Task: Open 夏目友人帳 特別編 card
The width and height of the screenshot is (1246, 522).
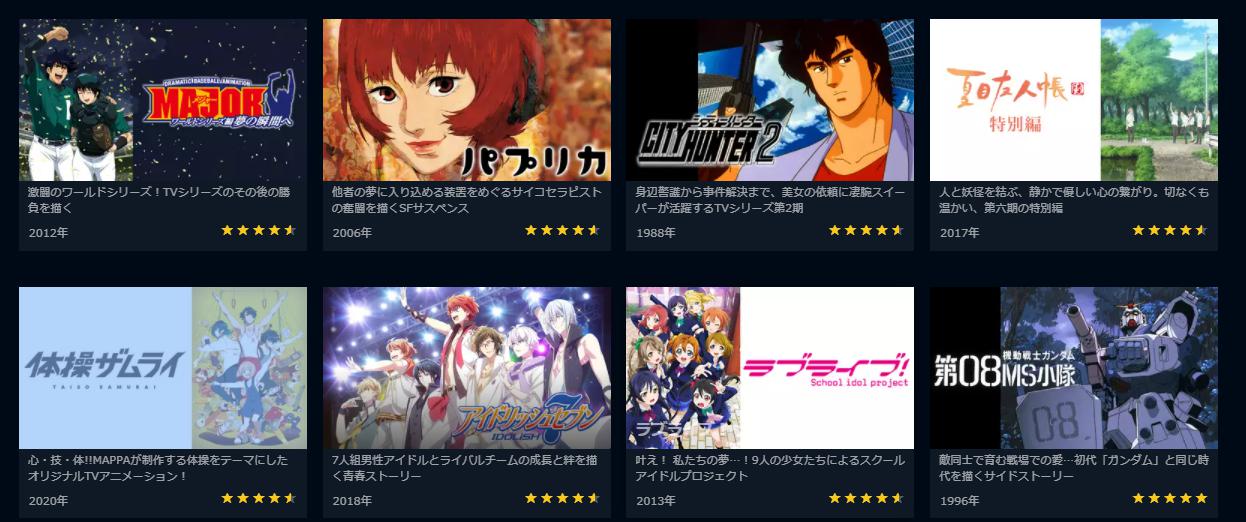Action: tap(1073, 100)
